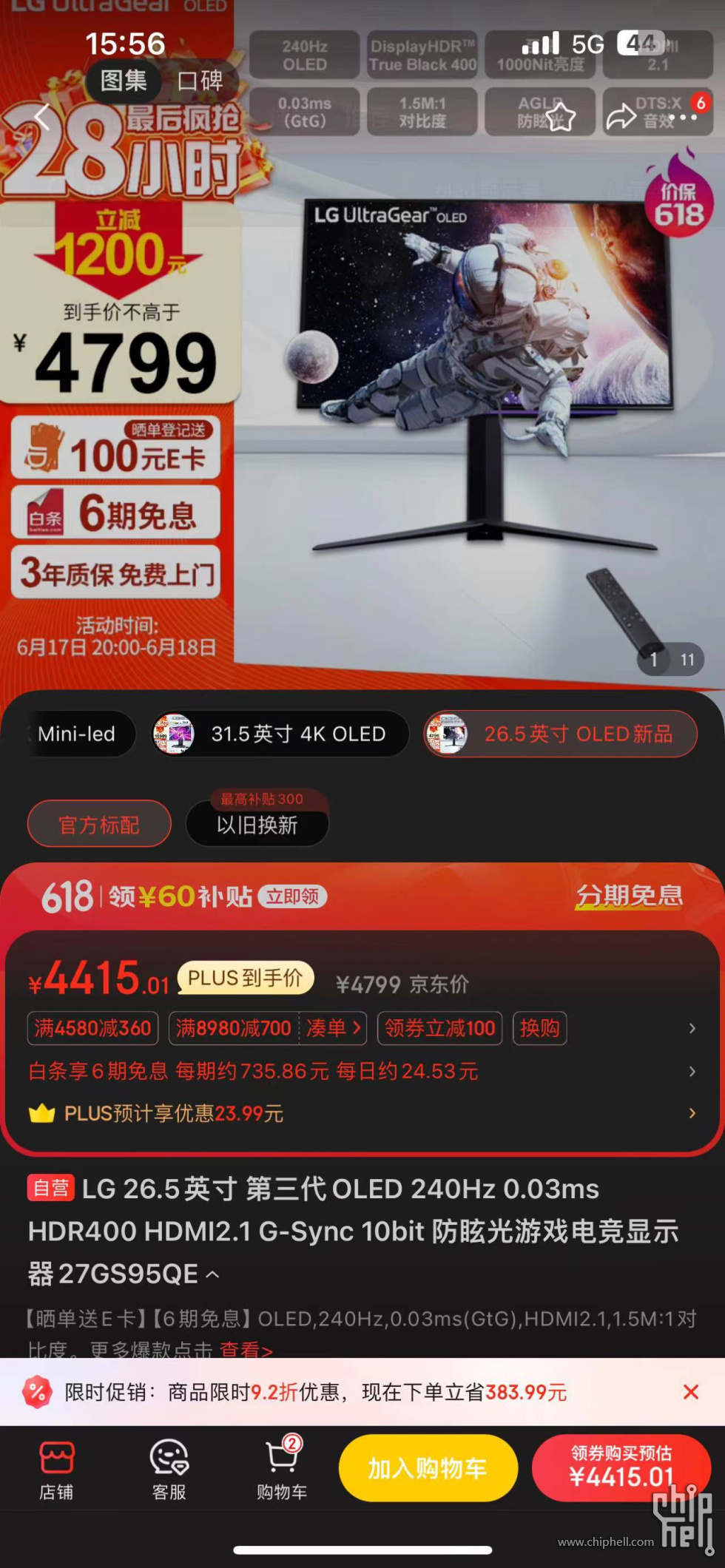View 白条享6期免息 installment details
Viewport: 725px width, 1568px height.
point(253,1071)
